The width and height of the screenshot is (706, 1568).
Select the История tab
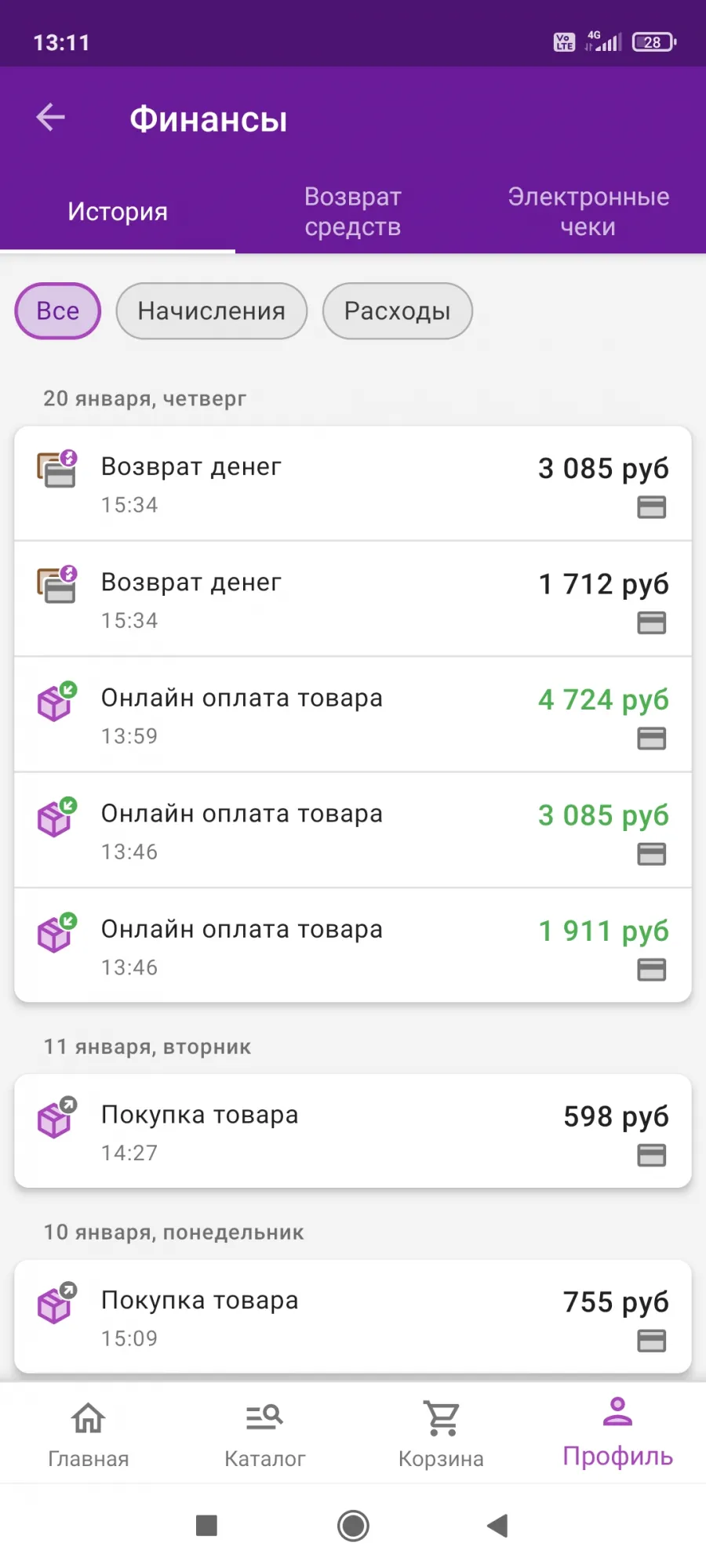click(x=118, y=212)
